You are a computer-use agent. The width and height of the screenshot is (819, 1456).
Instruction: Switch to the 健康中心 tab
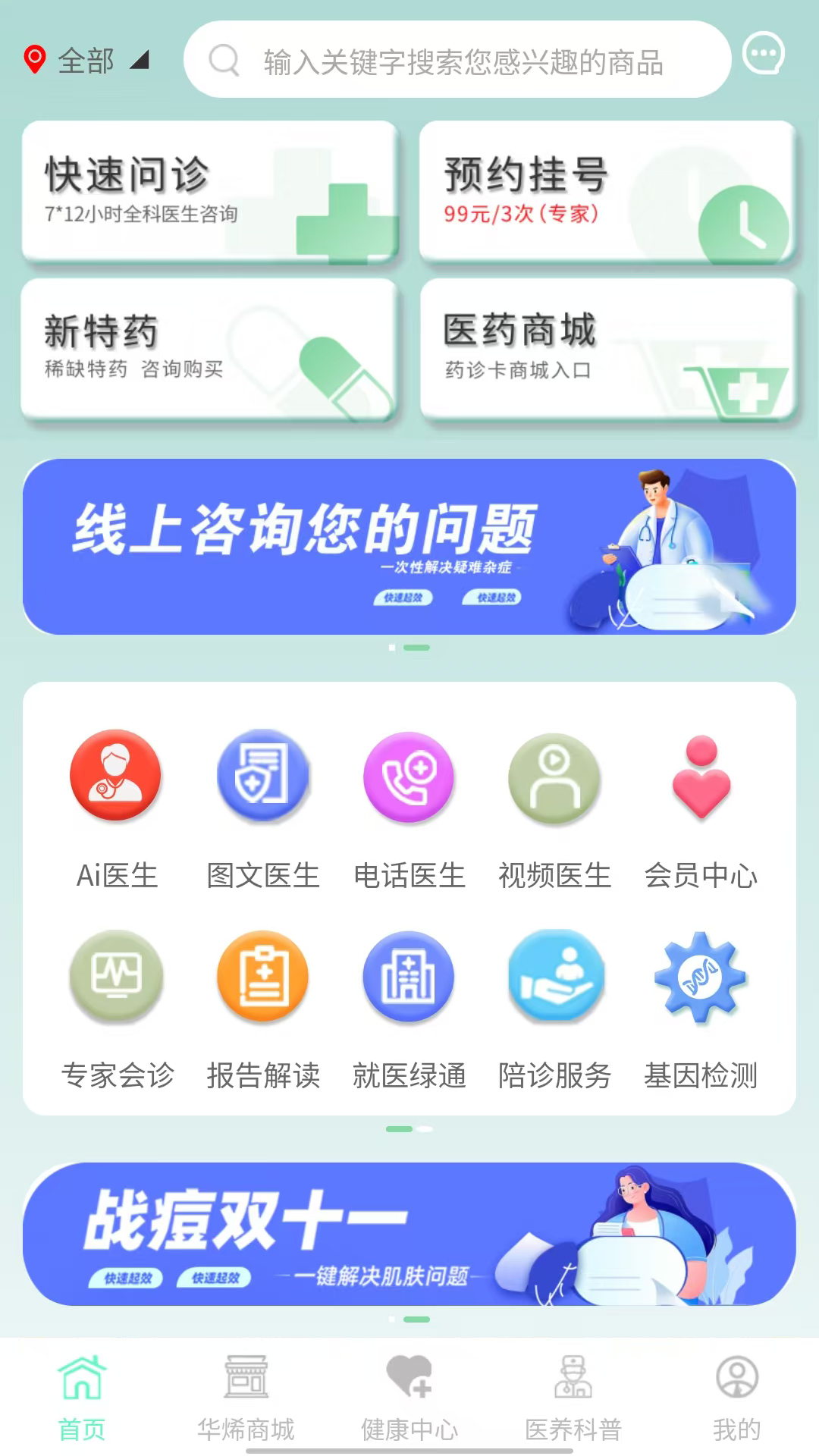[409, 1397]
